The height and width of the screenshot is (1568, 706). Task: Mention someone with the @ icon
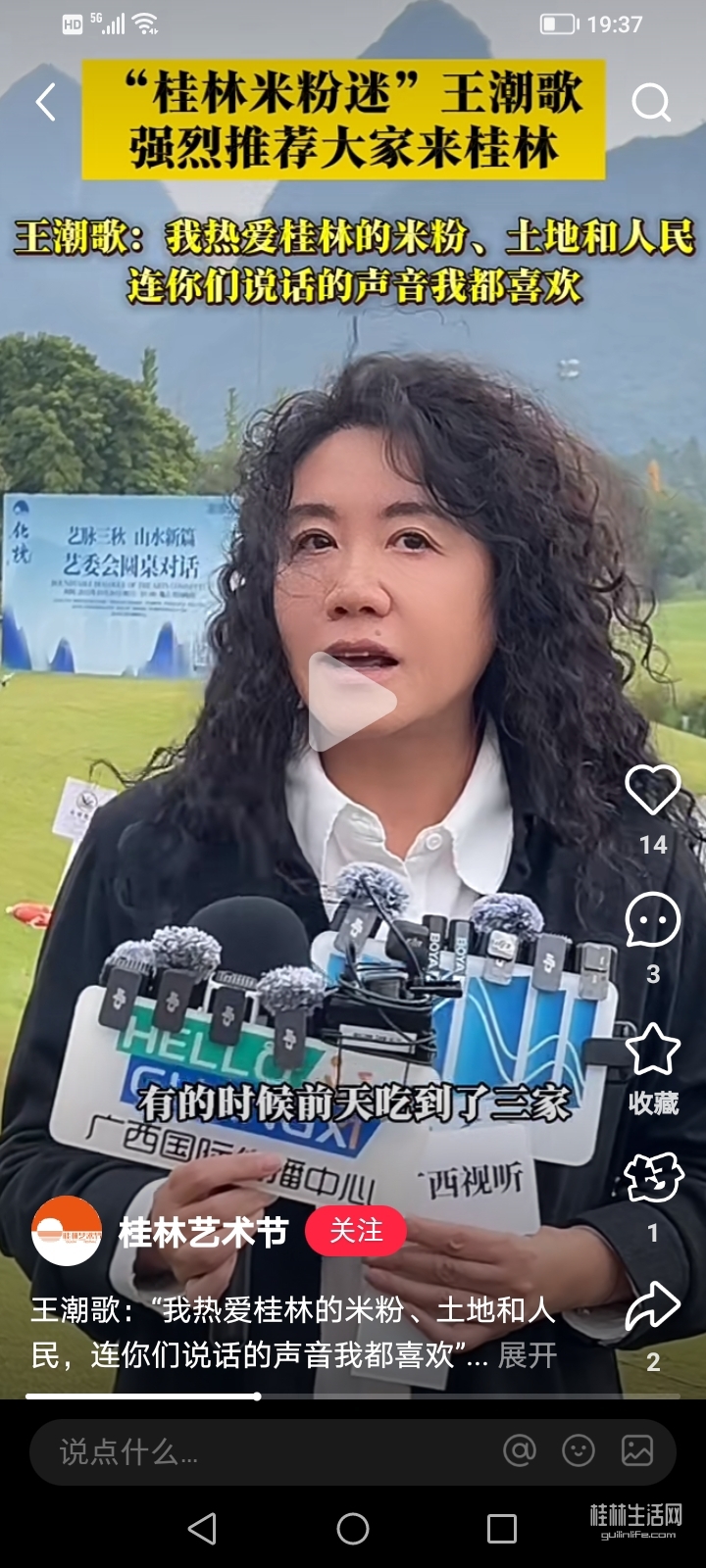pos(520,1450)
